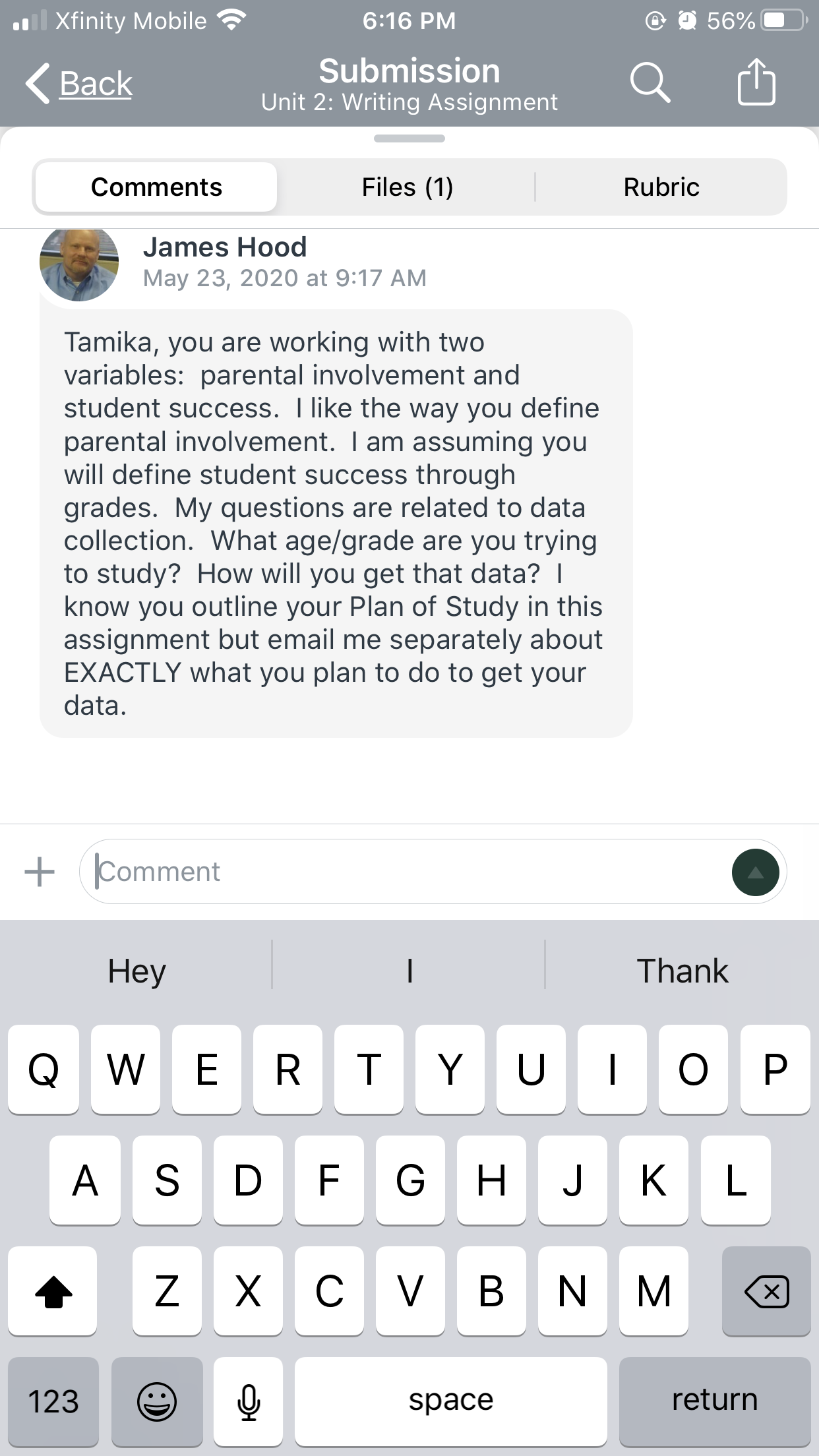Image resolution: width=819 pixels, height=1456 pixels.
Task: Tap the microphone dictation key
Action: [x=249, y=1401]
